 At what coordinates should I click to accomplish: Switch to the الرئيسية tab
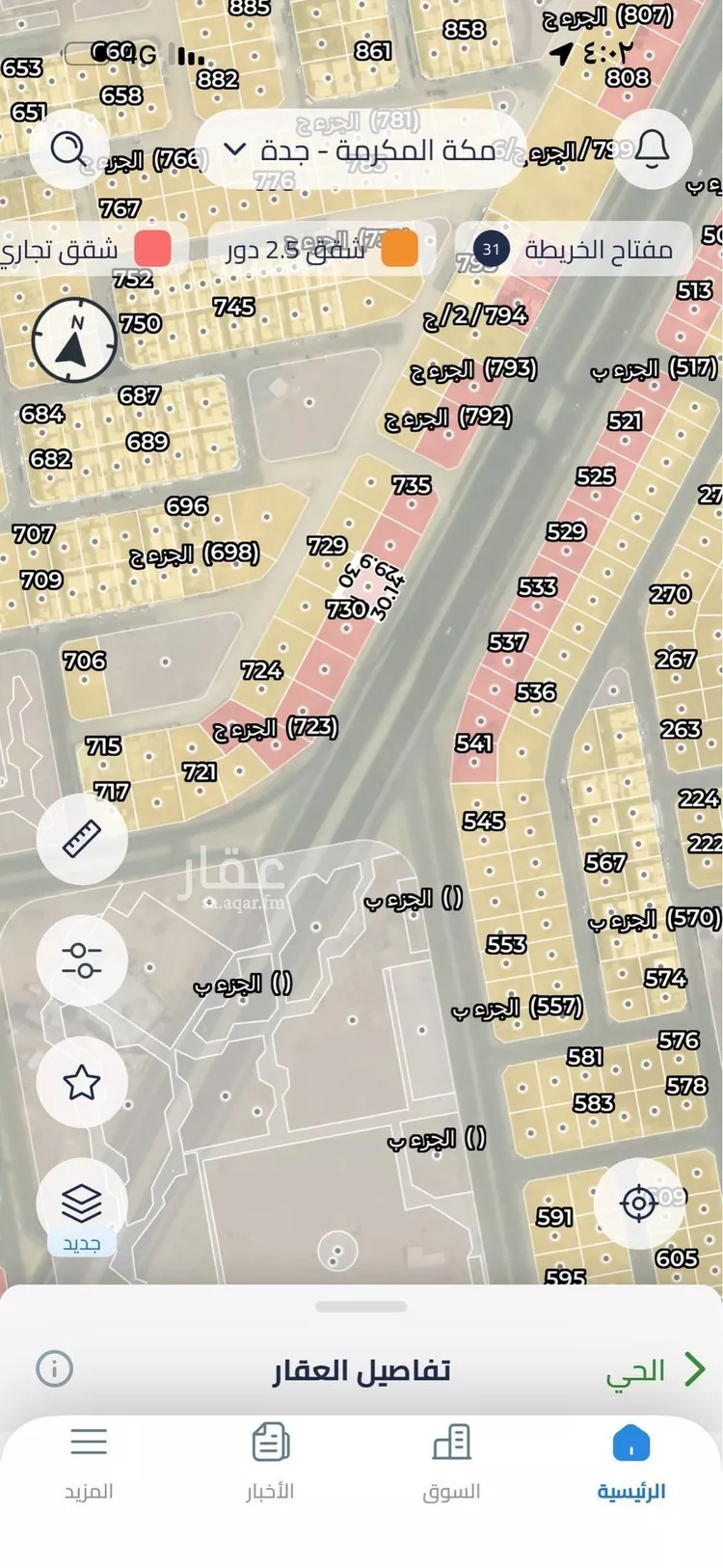(x=631, y=1463)
